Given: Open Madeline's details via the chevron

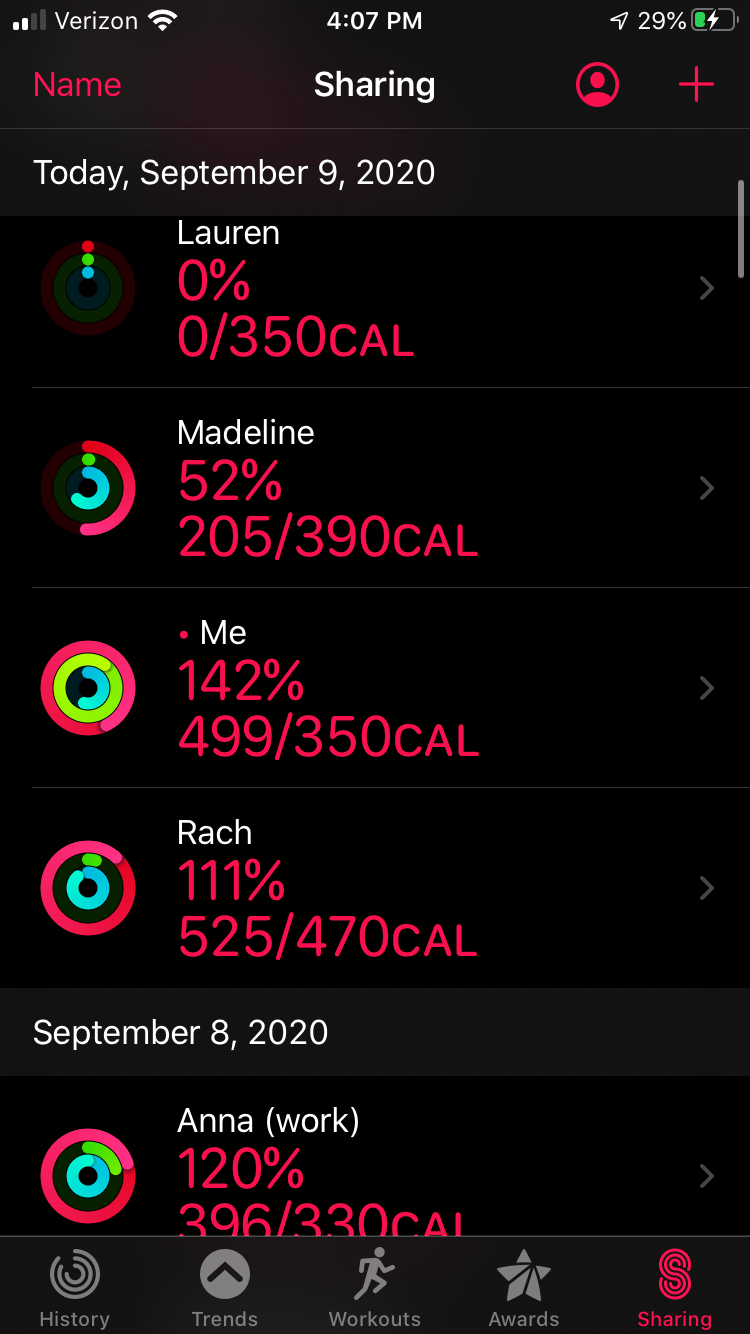Looking at the screenshot, I should click(x=706, y=488).
